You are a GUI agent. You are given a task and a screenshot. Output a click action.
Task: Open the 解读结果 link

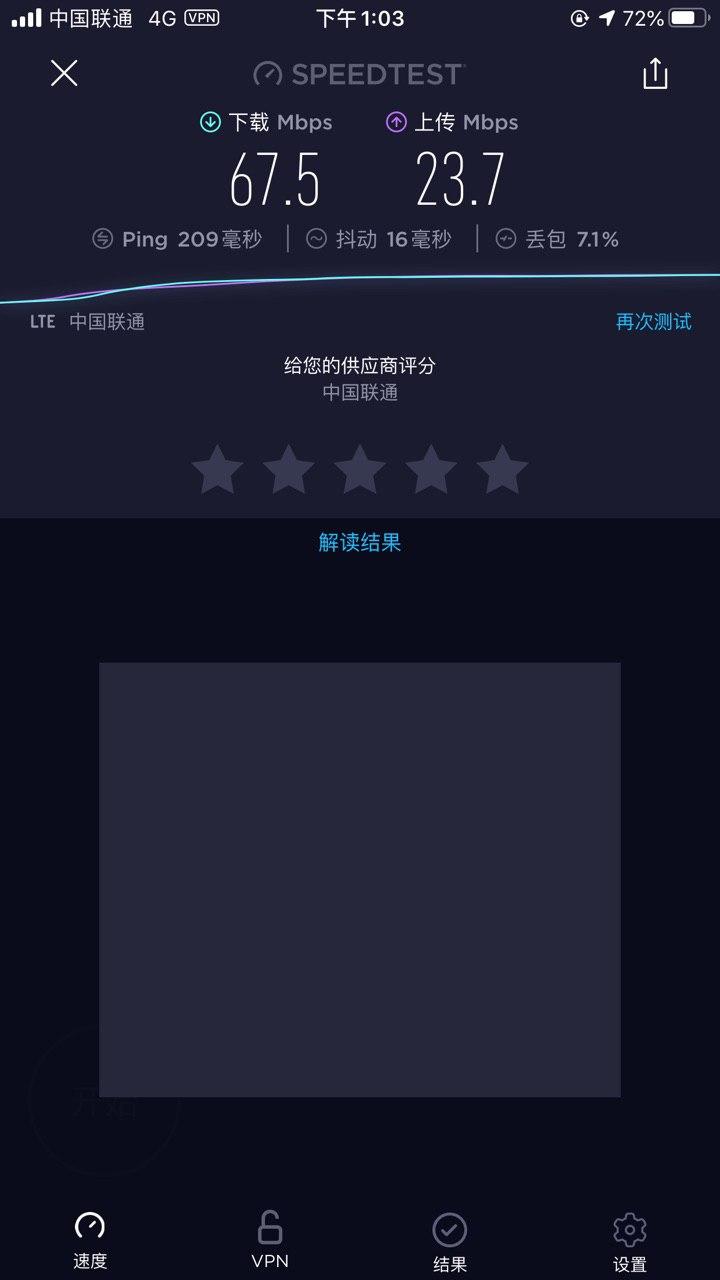[360, 543]
